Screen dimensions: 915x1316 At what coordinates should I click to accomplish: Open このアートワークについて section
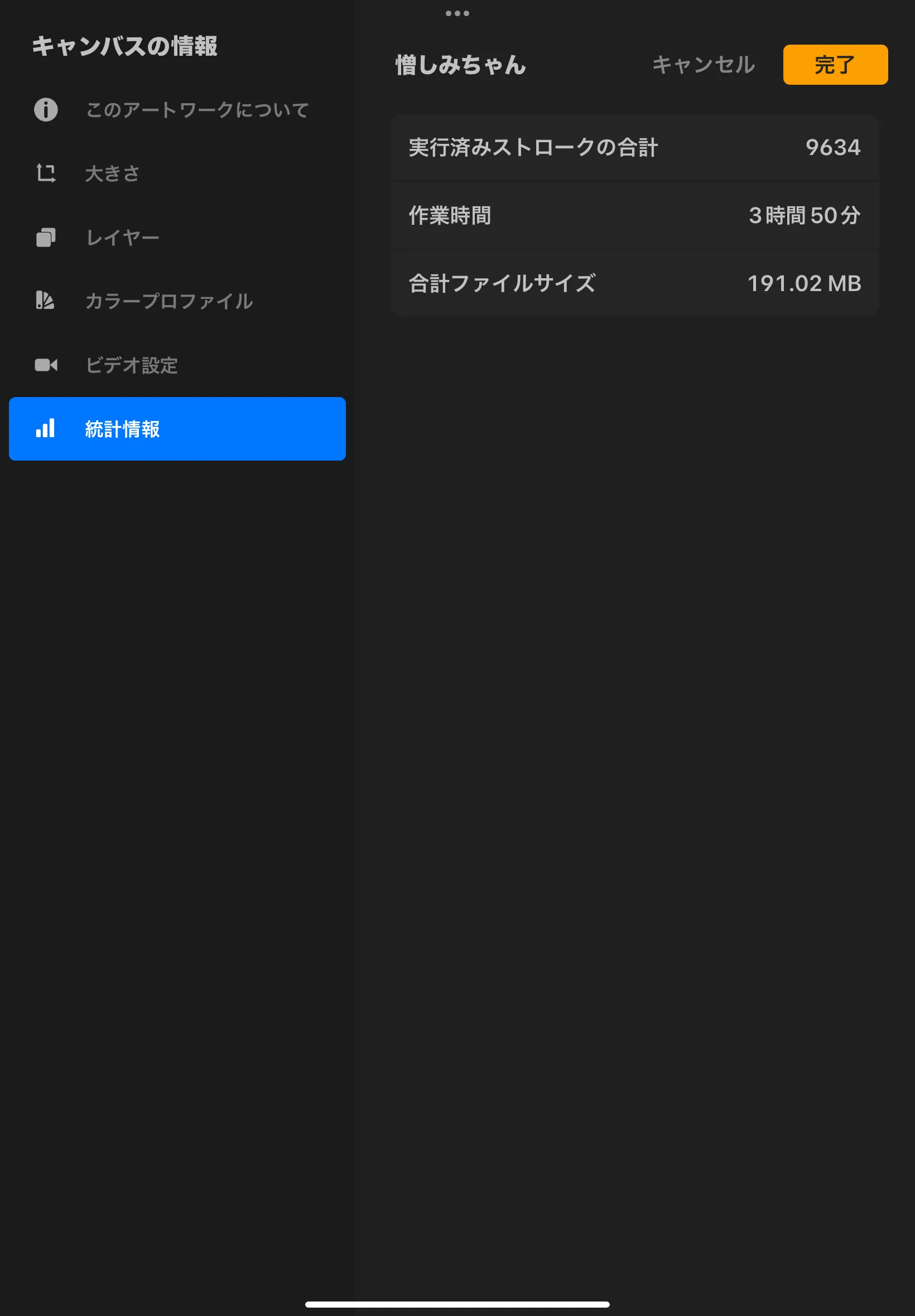click(x=177, y=109)
